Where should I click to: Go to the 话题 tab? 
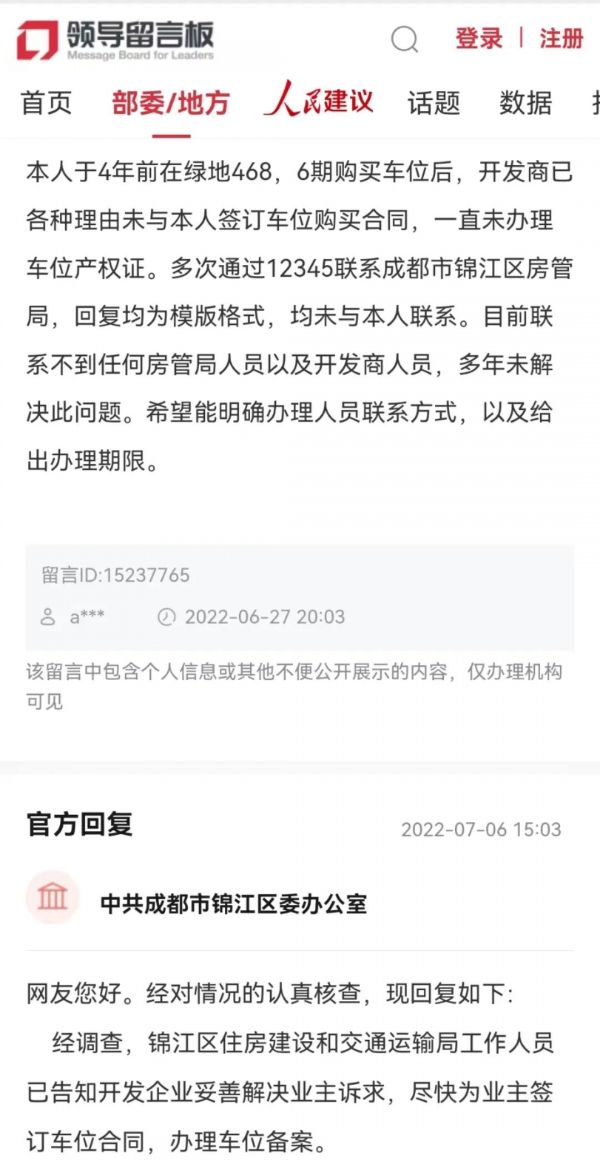(434, 102)
